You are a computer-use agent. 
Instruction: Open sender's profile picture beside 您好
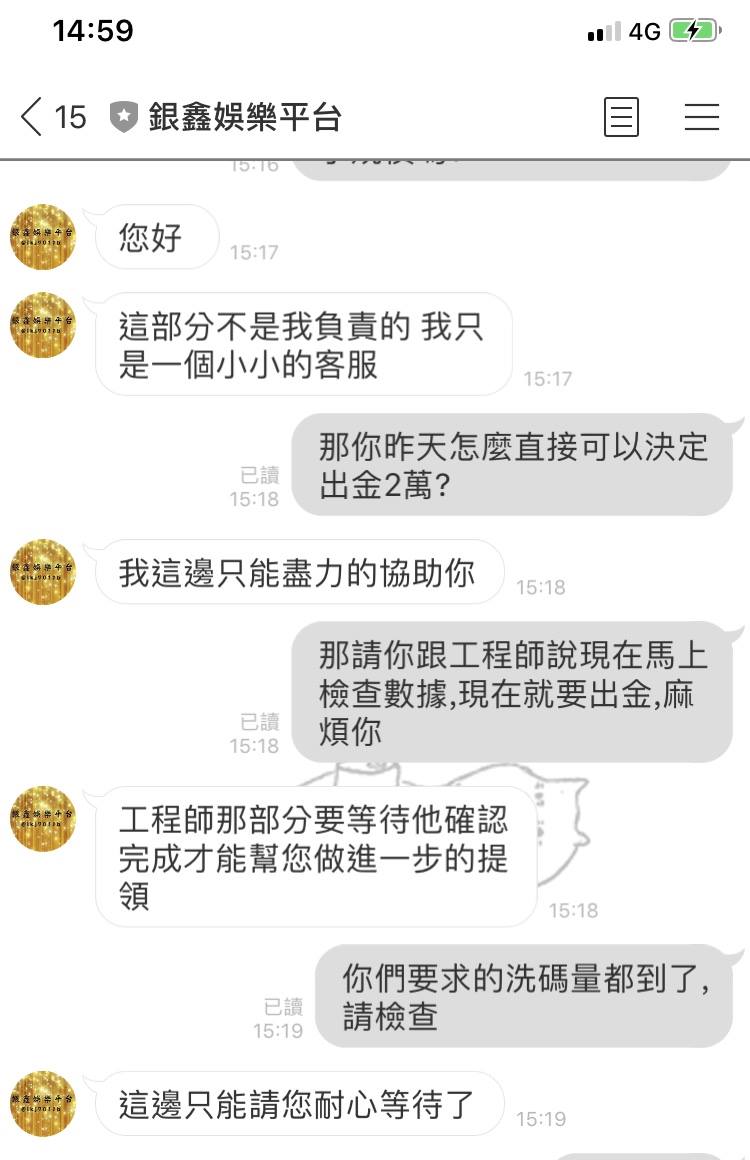[43, 237]
